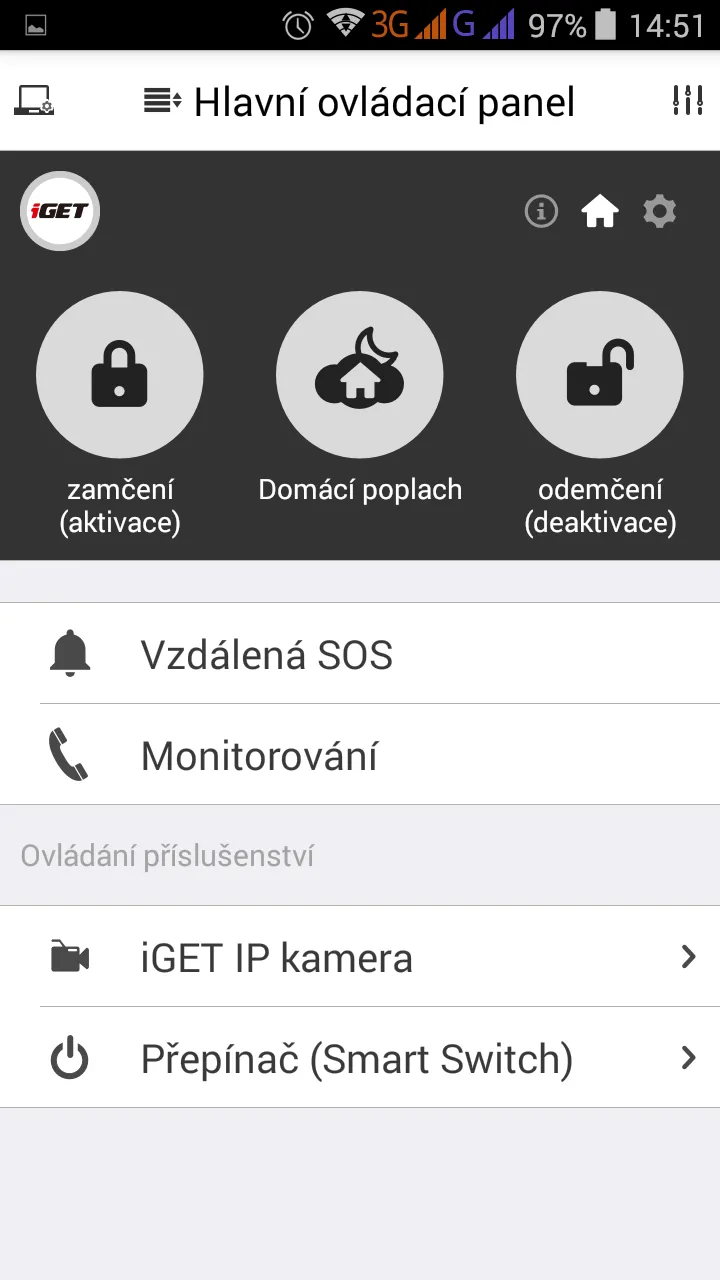The image size is (720, 1280).
Task: Open the device settings icon at top left
Action: click(x=34, y=101)
